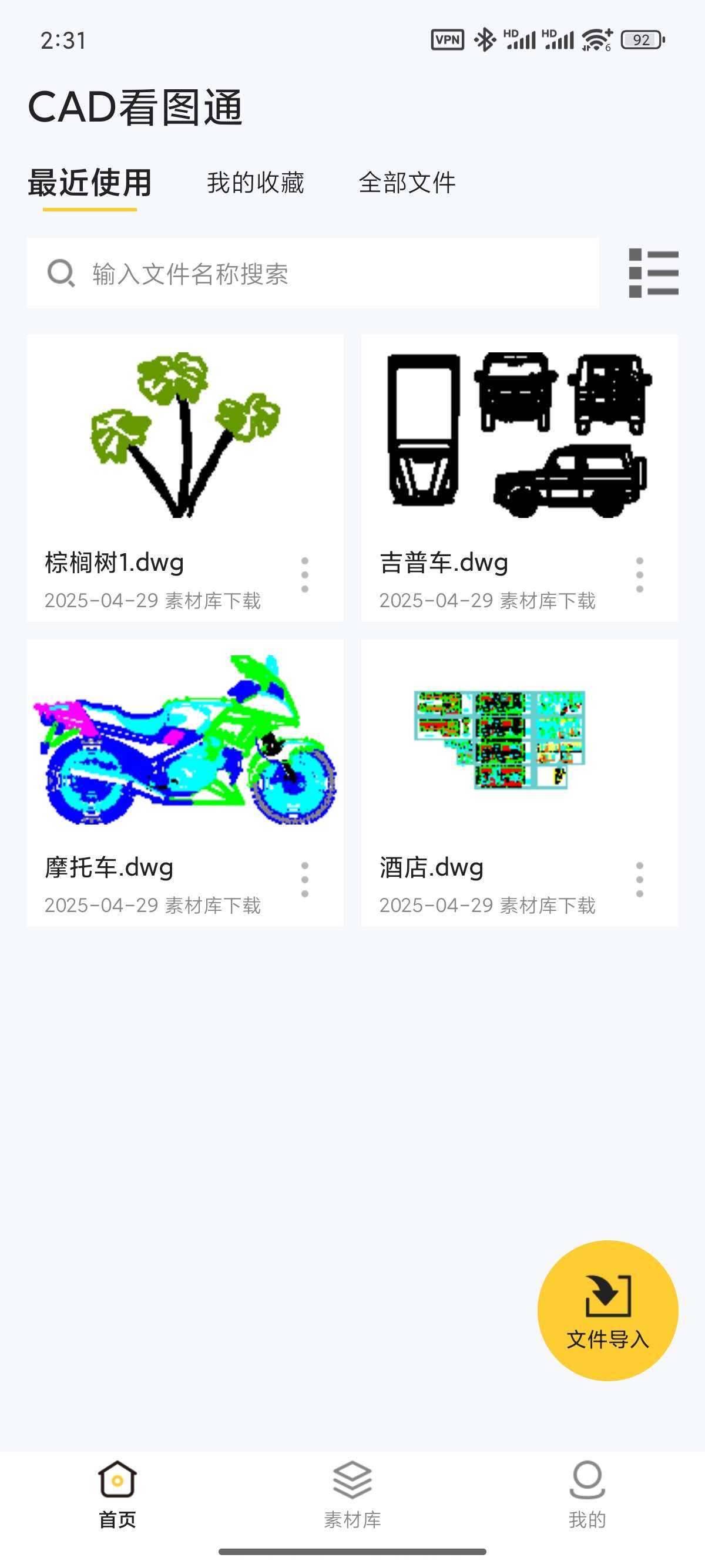This screenshot has width=705, height=1568.
Task: Select the 最近使用 tab
Action: point(89,182)
